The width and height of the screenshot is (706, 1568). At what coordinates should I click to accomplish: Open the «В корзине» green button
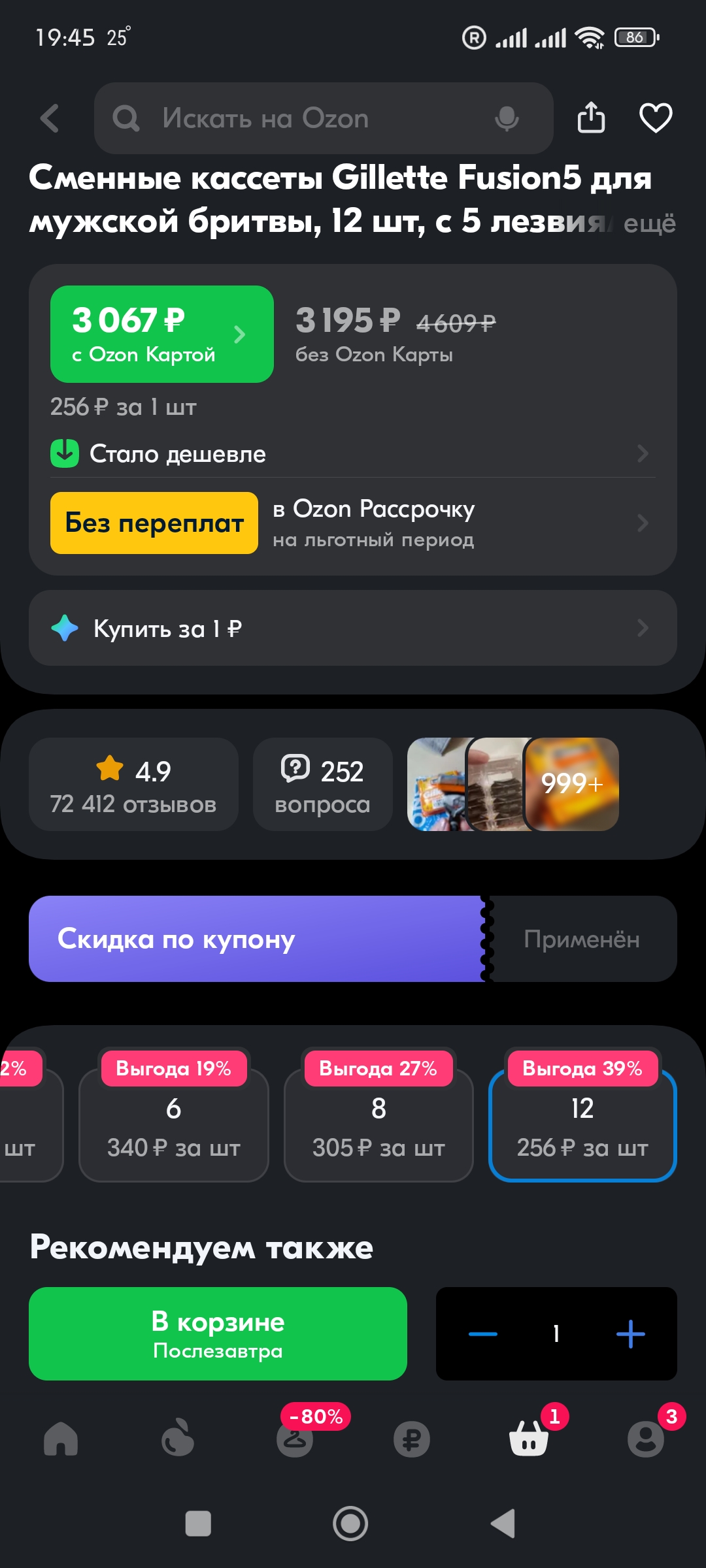click(x=218, y=1333)
